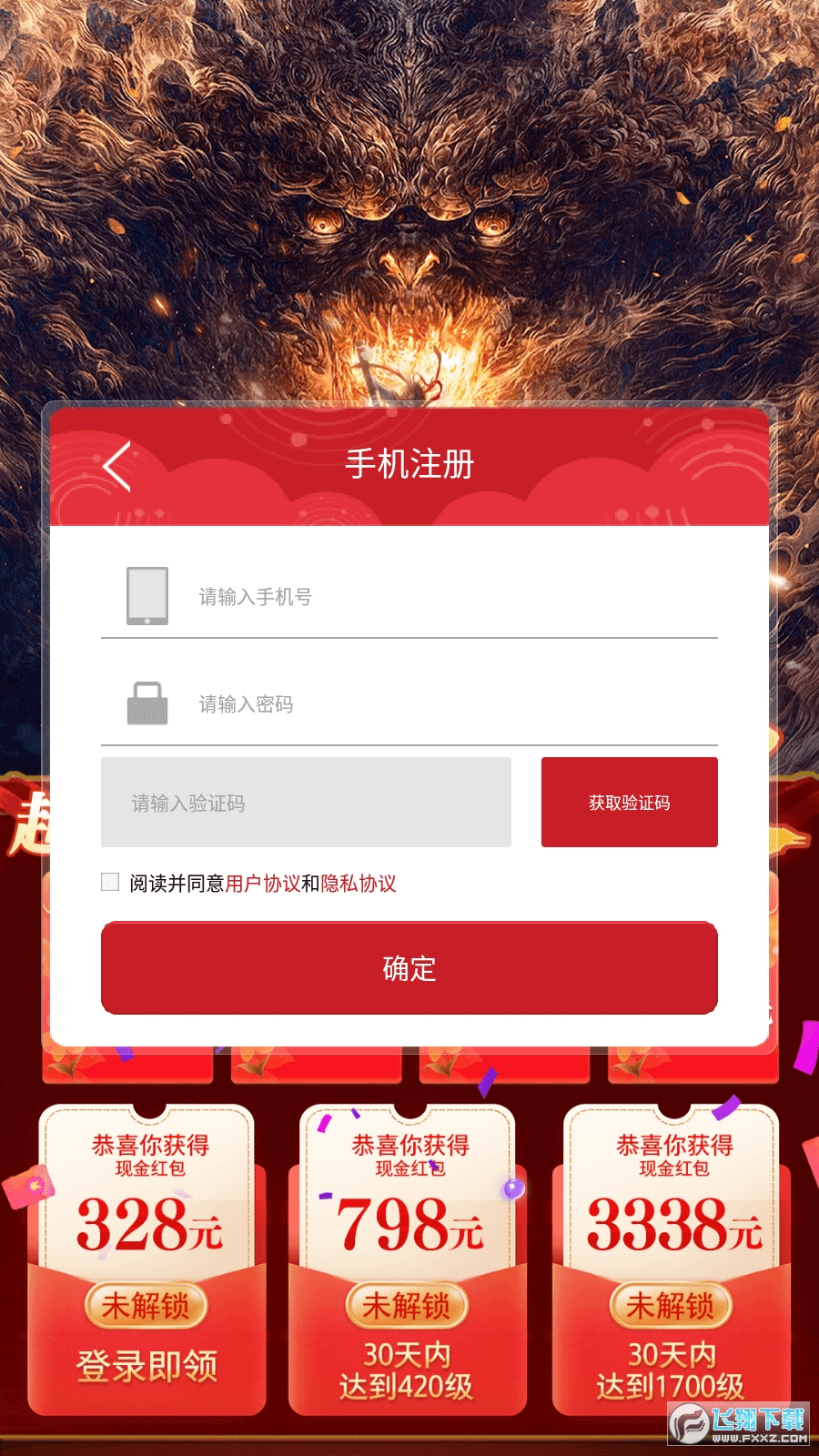The width and height of the screenshot is (819, 1456).
Task: Focus the password input field
Action: tap(437, 704)
